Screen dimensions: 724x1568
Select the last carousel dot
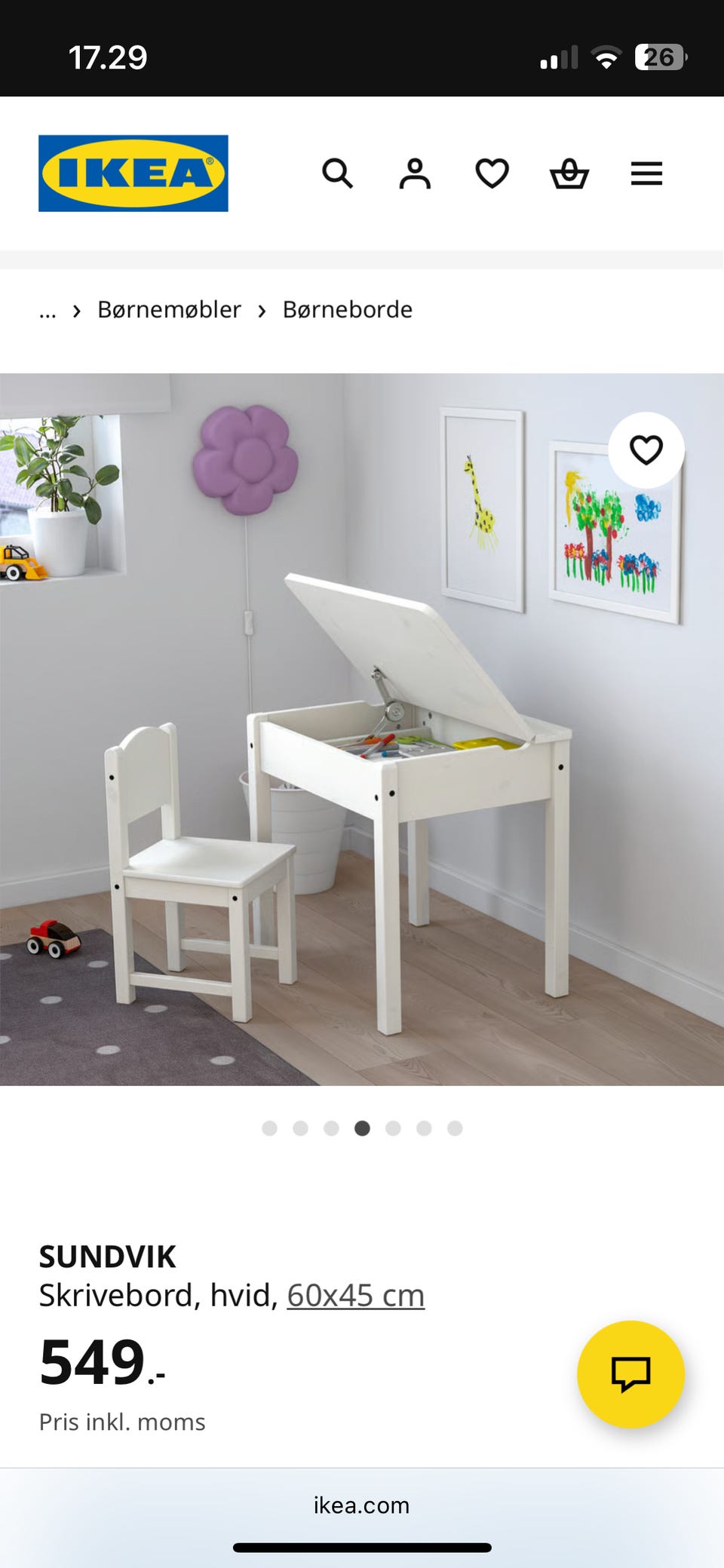point(455,1129)
